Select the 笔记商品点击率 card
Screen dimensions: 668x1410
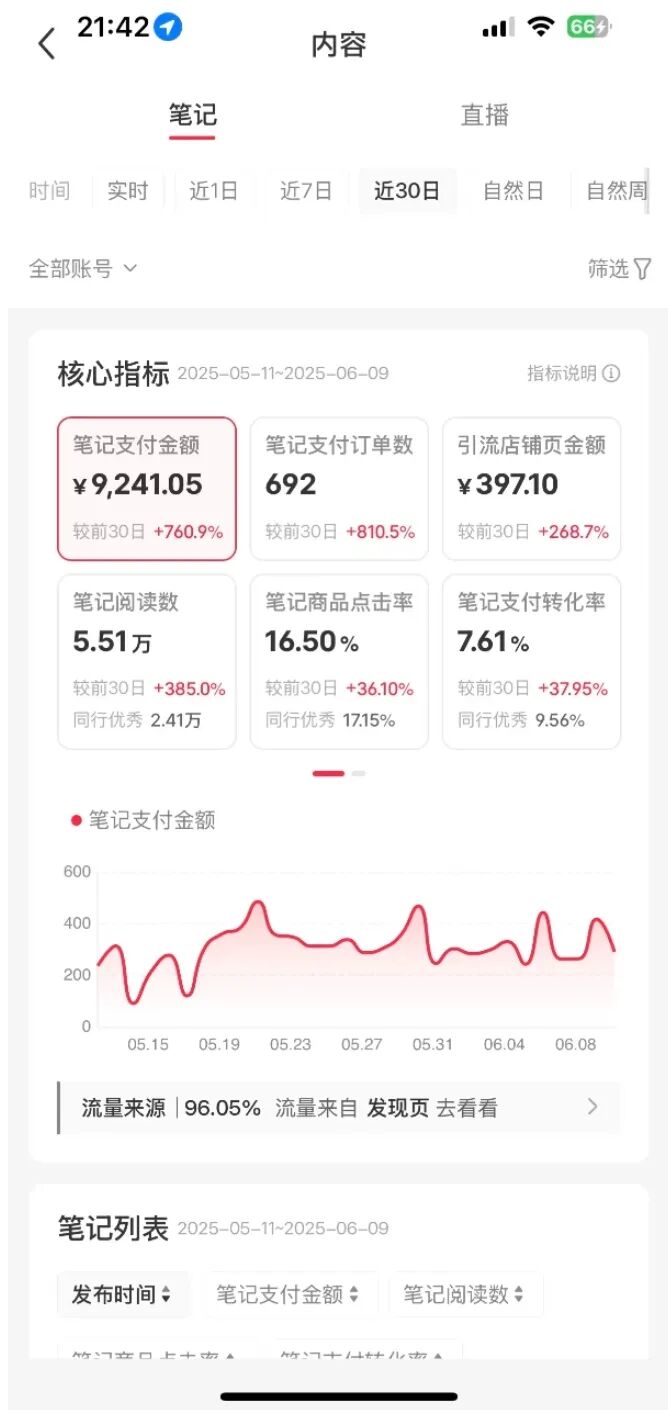pos(339,660)
